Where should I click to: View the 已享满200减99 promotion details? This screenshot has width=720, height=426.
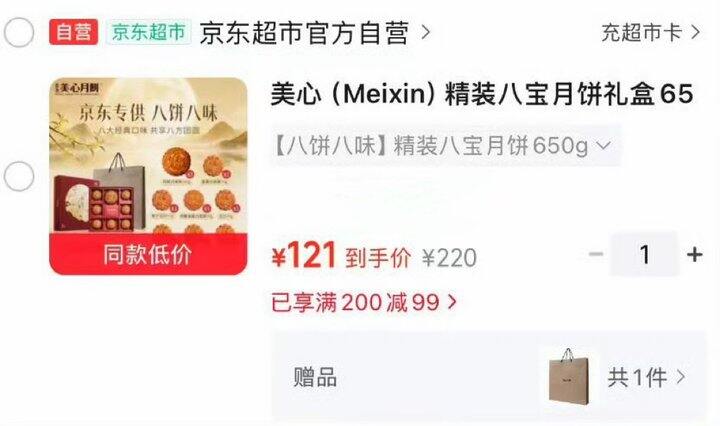(364, 303)
